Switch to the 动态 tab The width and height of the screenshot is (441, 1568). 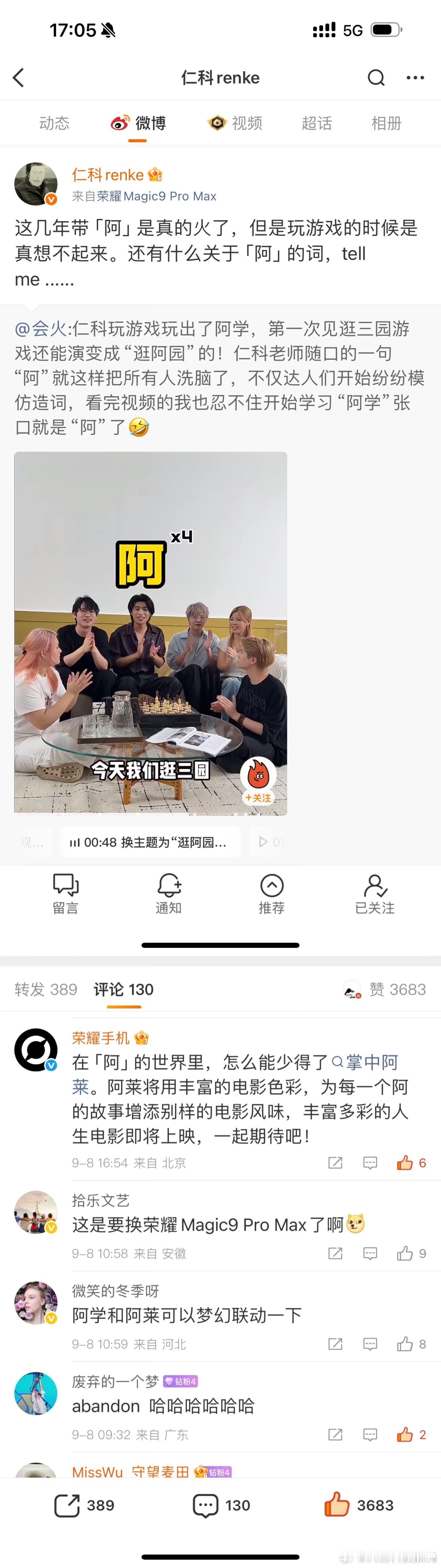[x=54, y=124]
